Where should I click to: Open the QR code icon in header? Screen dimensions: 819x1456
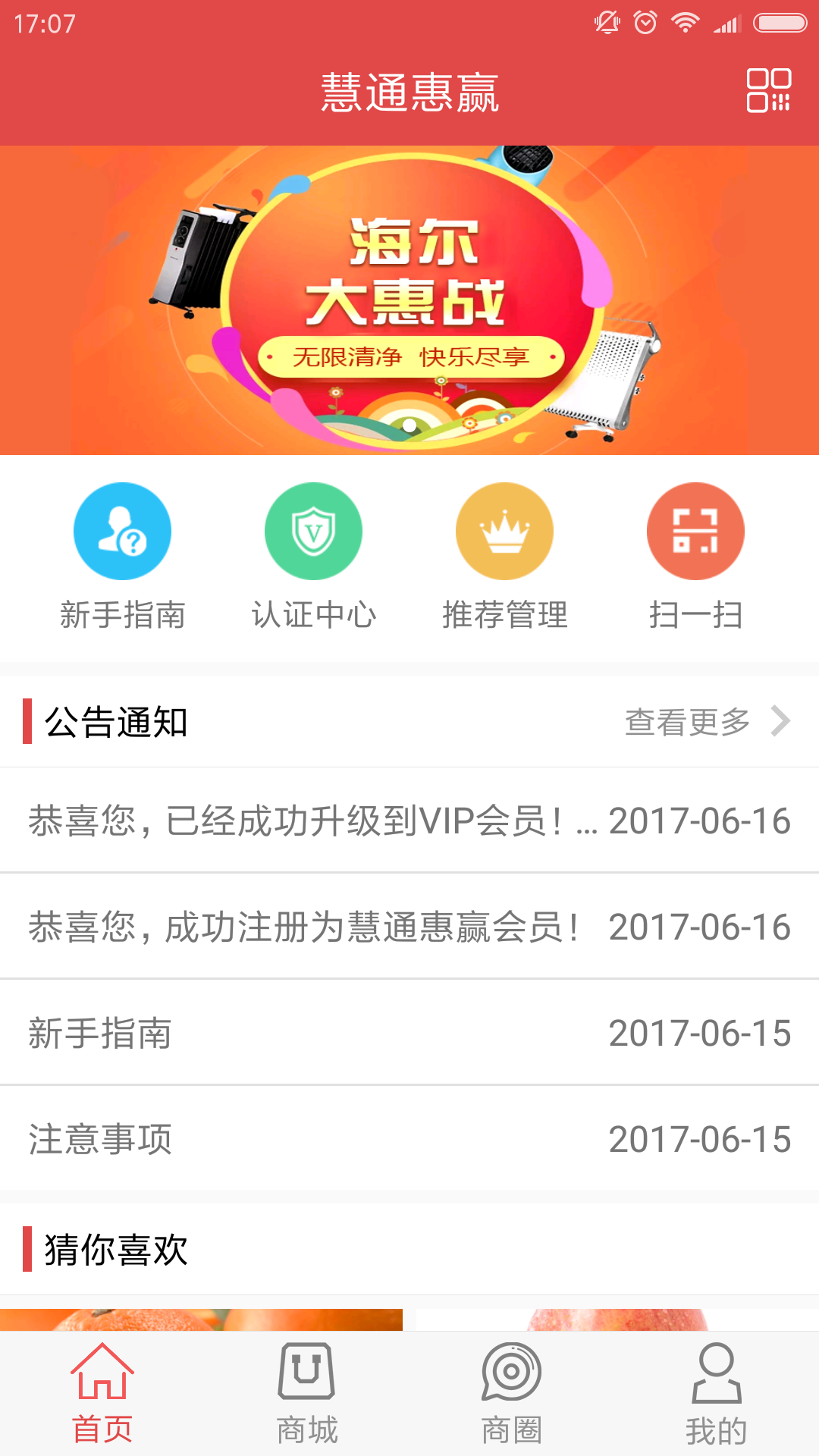(768, 90)
